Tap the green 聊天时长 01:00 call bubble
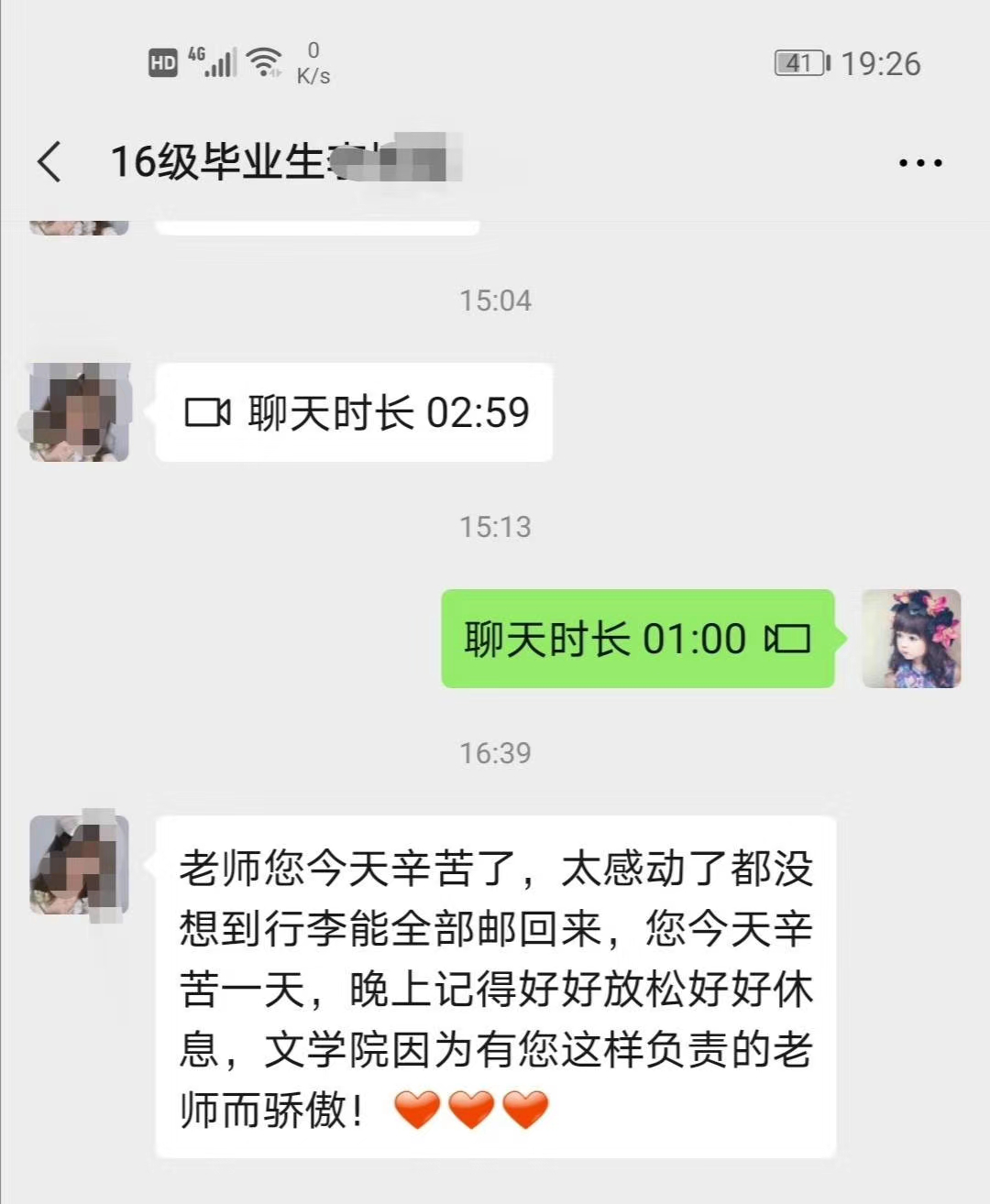This screenshot has height=1204, width=990. click(637, 639)
